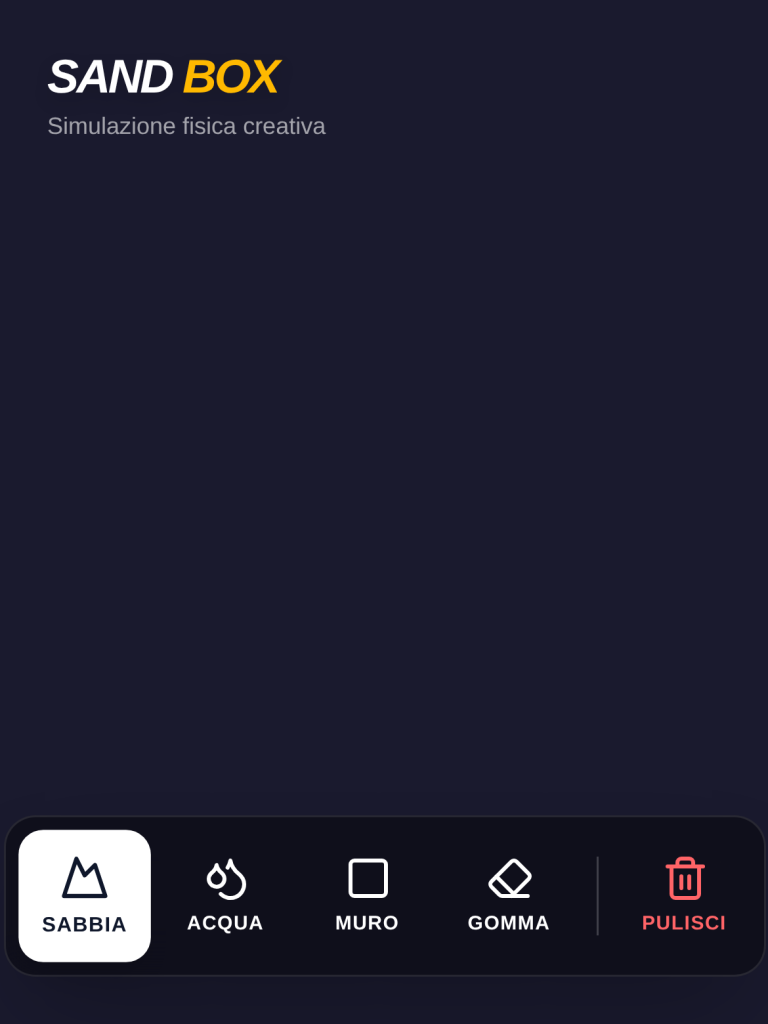
Task: Activate the Gomma eraser tool
Action: [509, 895]
